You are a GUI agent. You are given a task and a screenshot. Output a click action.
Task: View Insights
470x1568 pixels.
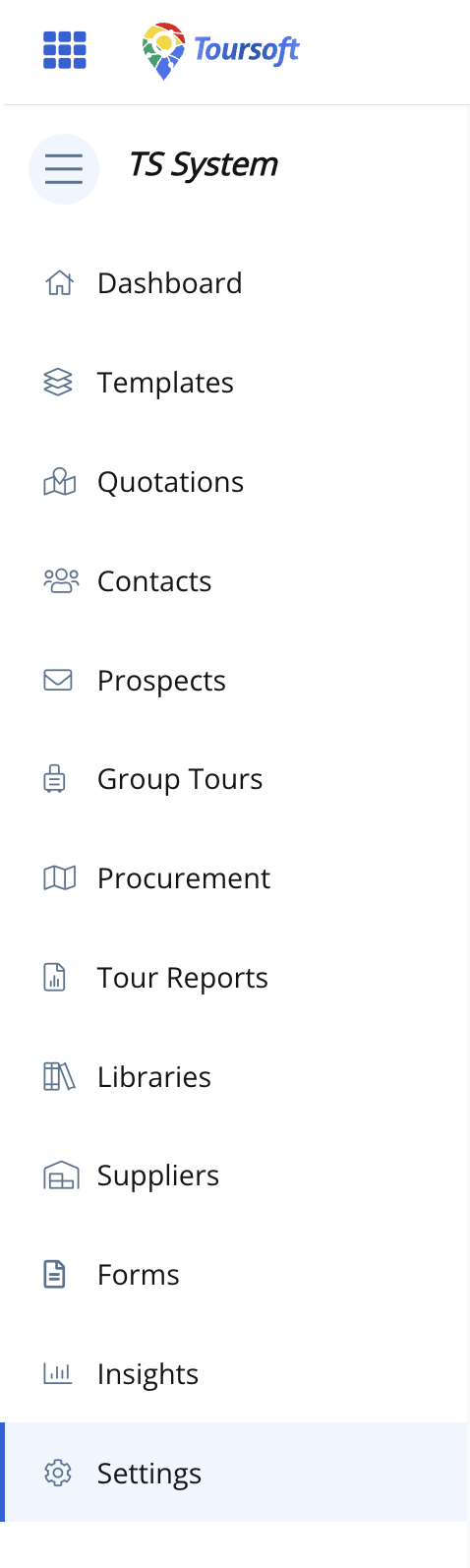click(x=235, y=1374)
